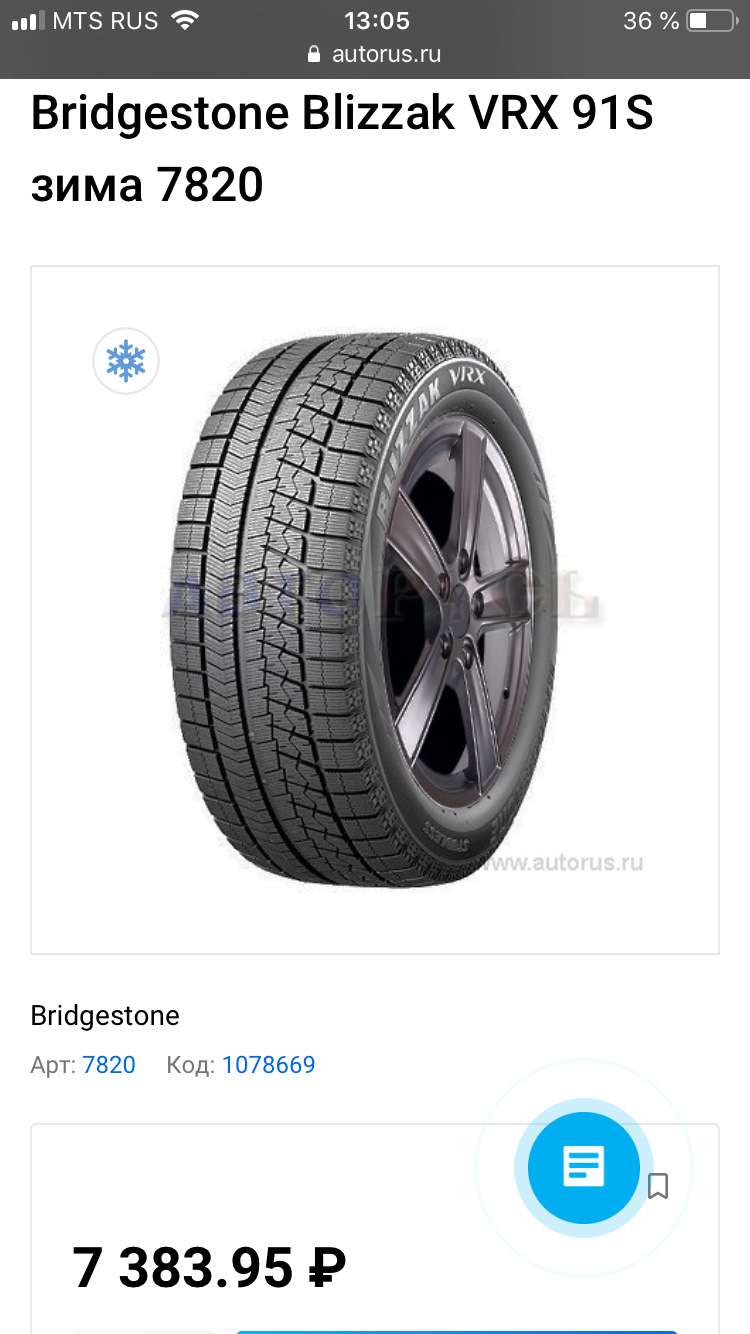This screenshot has height=1334, width=750.
Task: Bookmark this tire to favorites
Action: tap(657, 1186)
